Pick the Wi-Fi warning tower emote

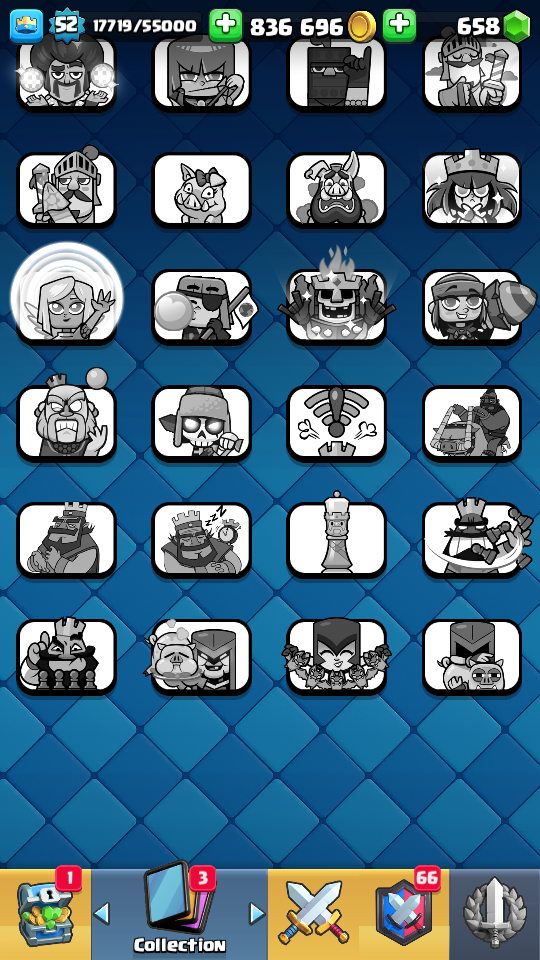(x=337, y=423)
